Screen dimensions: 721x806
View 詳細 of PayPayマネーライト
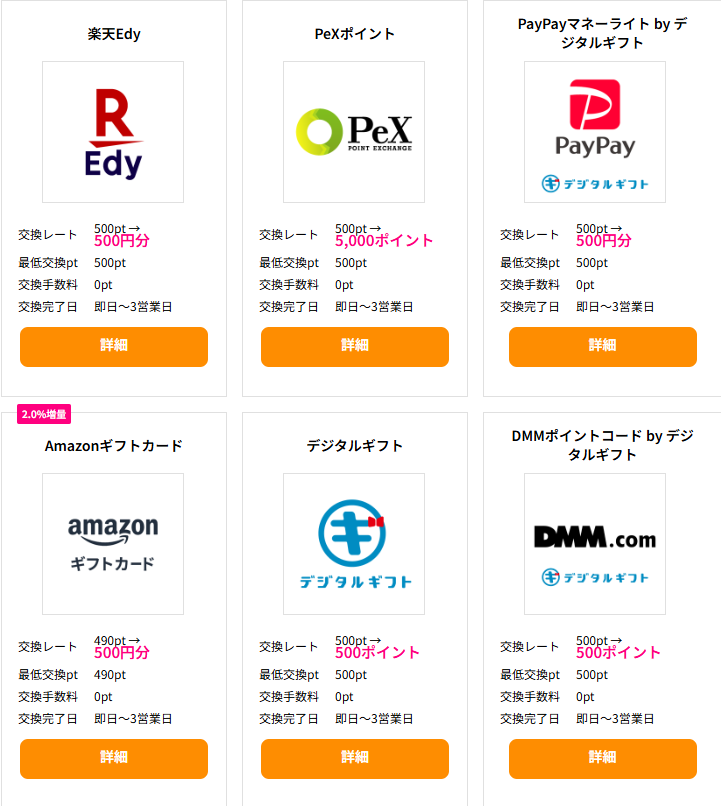pos(602,346)
